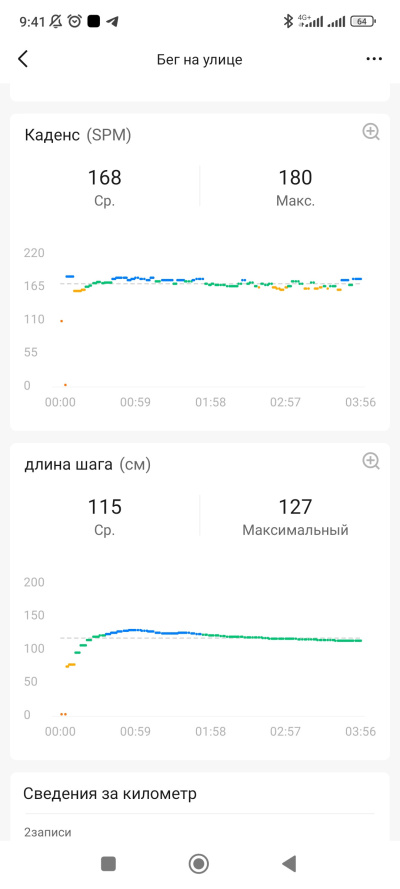Go back from Бег на улице screen

coord(23,59)
